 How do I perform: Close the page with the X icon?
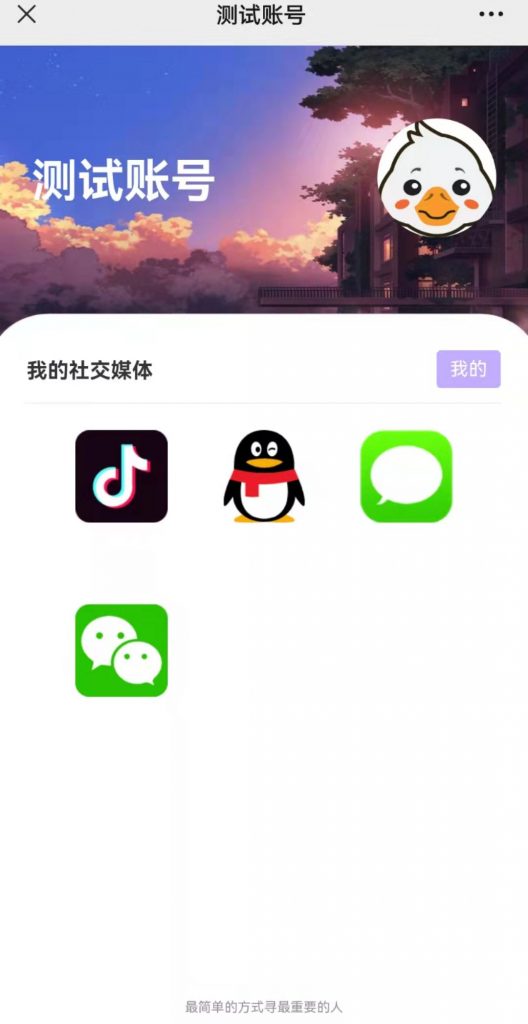[x=26, y=14]
